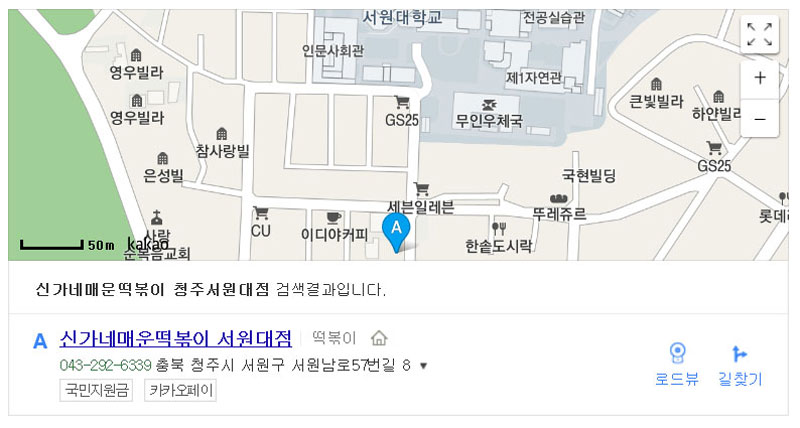
Task: Select the 카카오페이 tag
Action: (181, 391)
